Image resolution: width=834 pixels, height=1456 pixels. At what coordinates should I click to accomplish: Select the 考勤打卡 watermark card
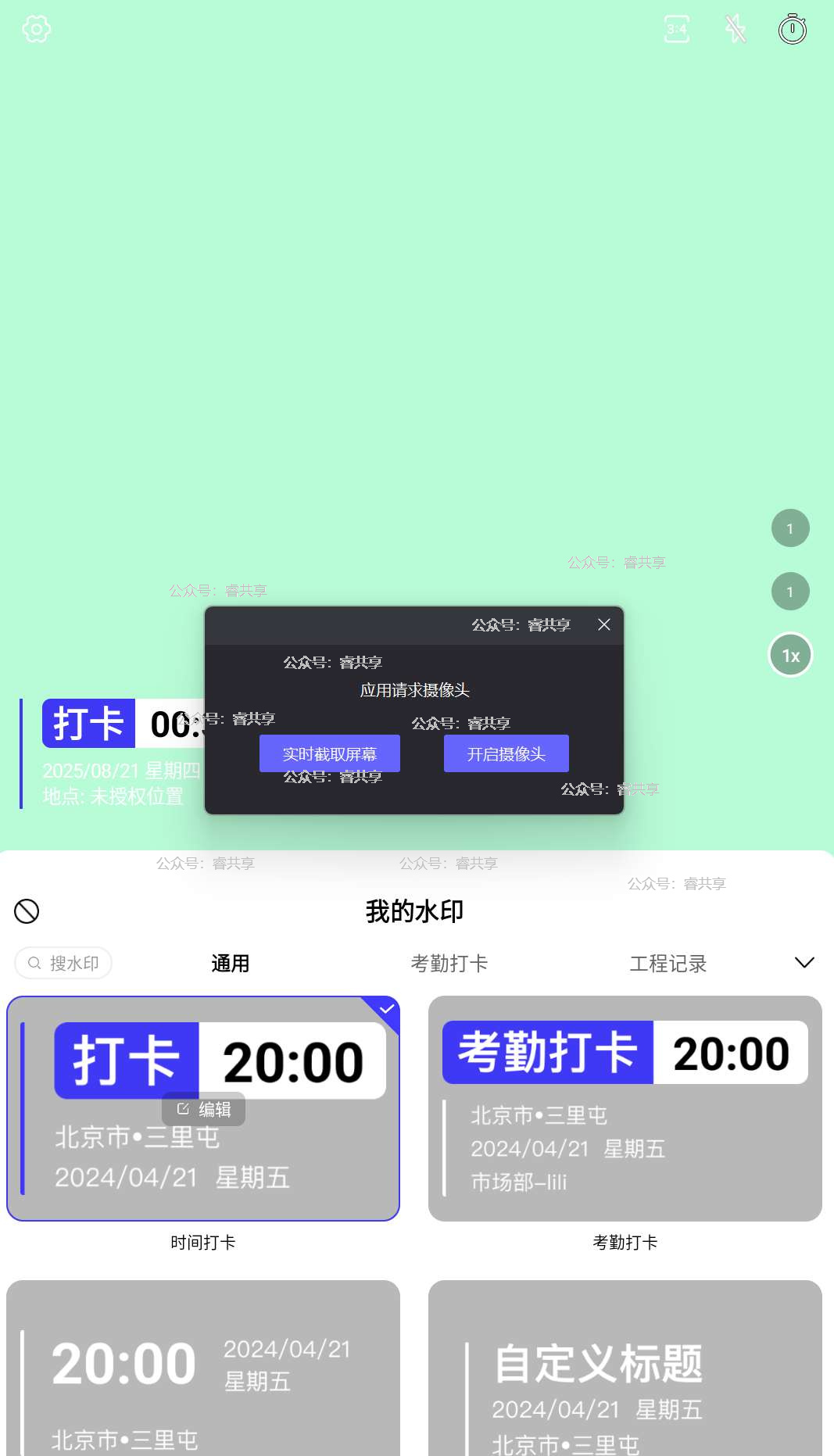pyautogui.click(x=625, y=1108)
